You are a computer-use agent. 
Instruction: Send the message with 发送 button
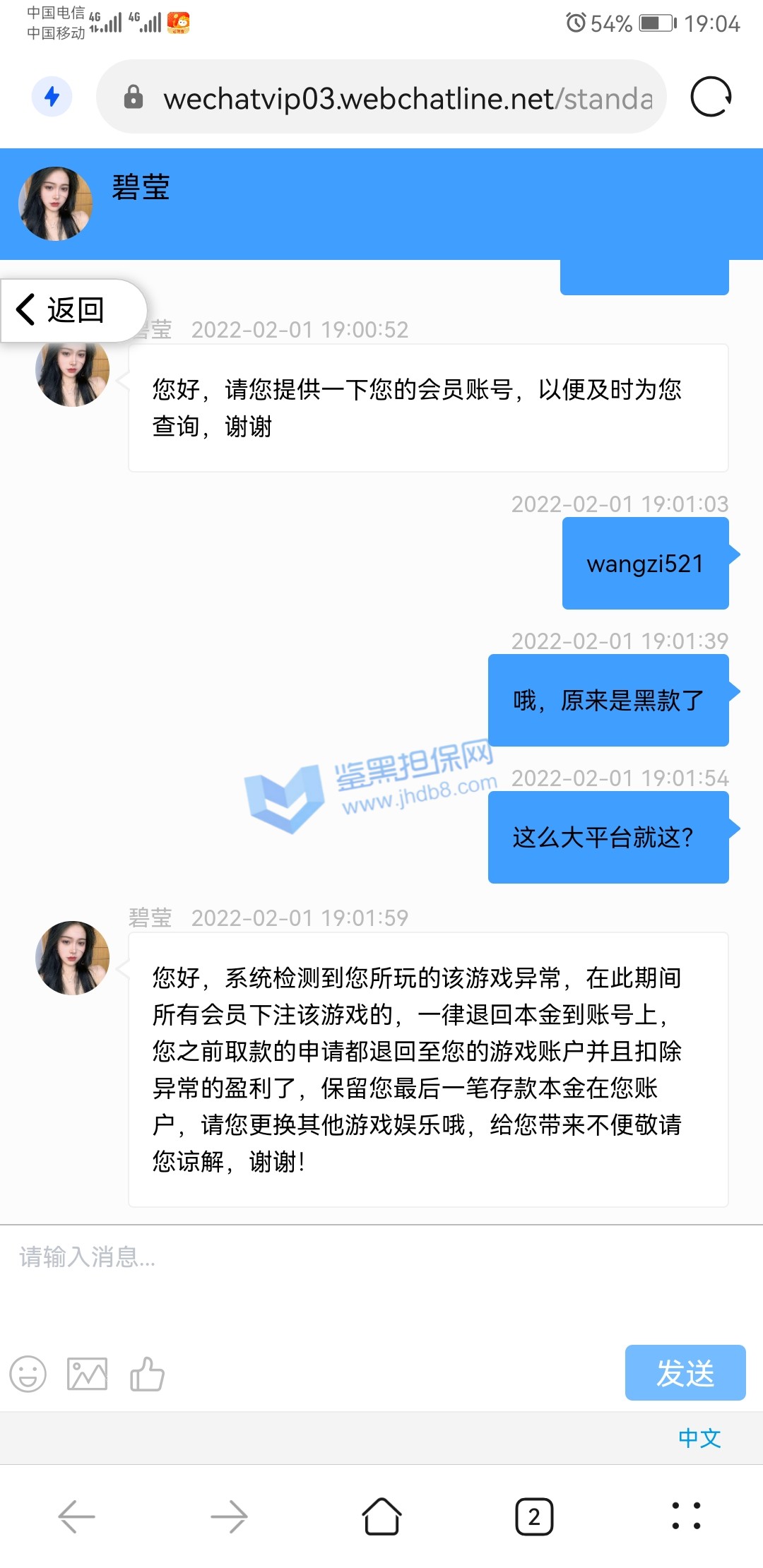tap(685, 1372)
